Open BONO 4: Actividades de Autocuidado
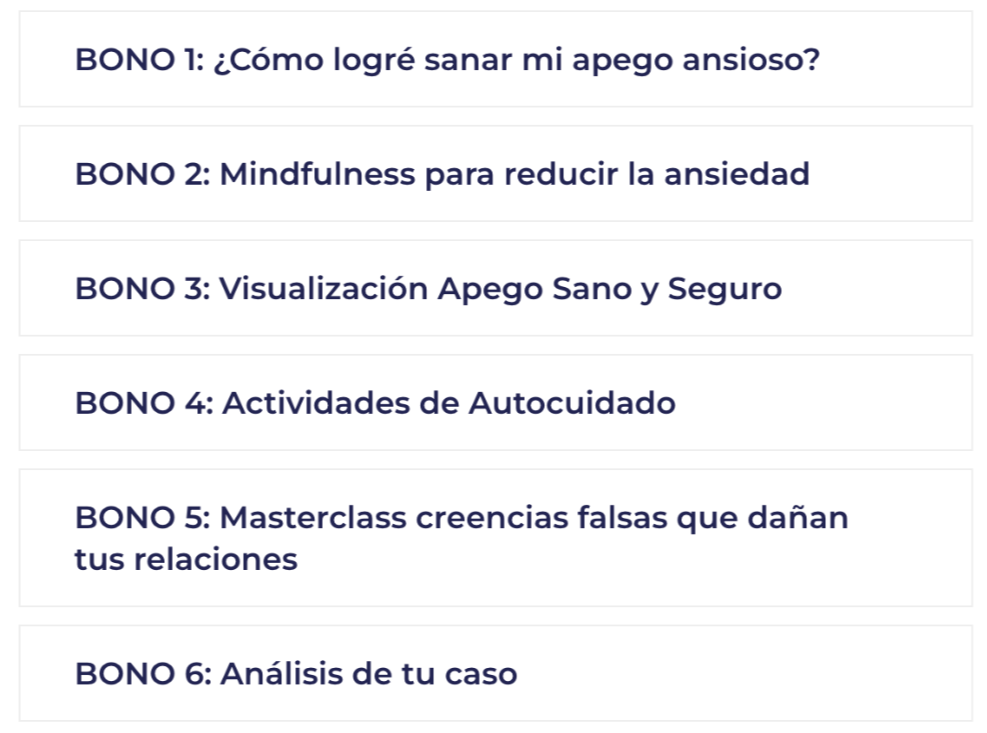This screenshot has height=733, width=987. coord(375,404)
